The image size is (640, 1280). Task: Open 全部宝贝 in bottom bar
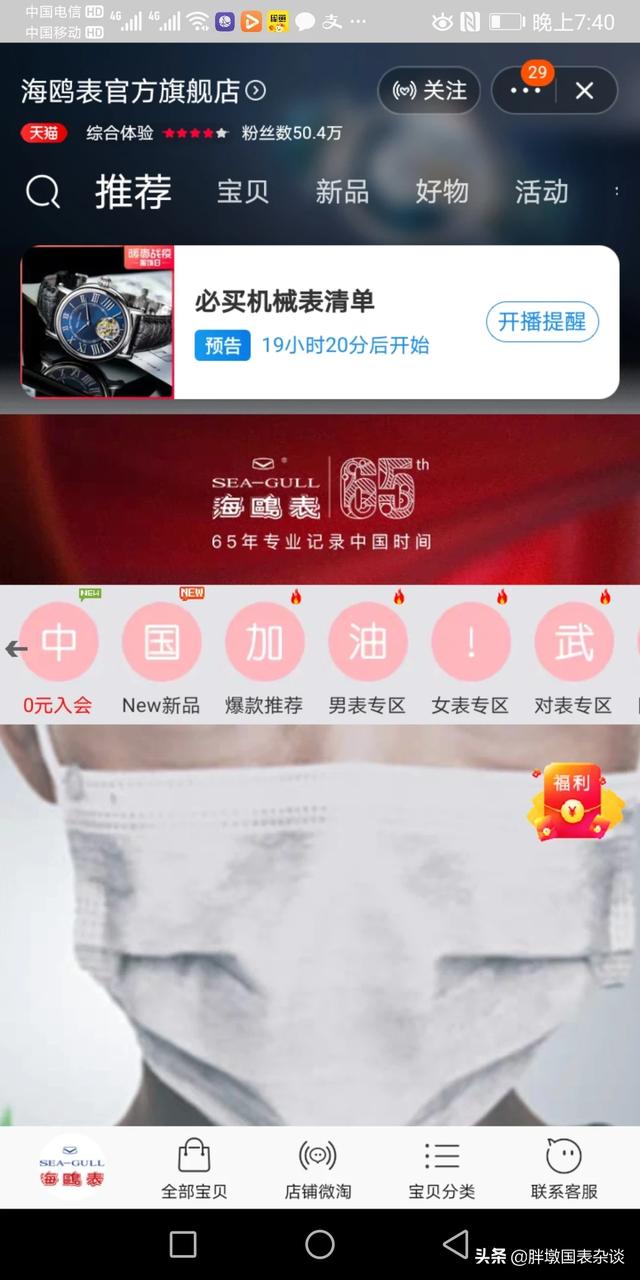pos(194,1168)
